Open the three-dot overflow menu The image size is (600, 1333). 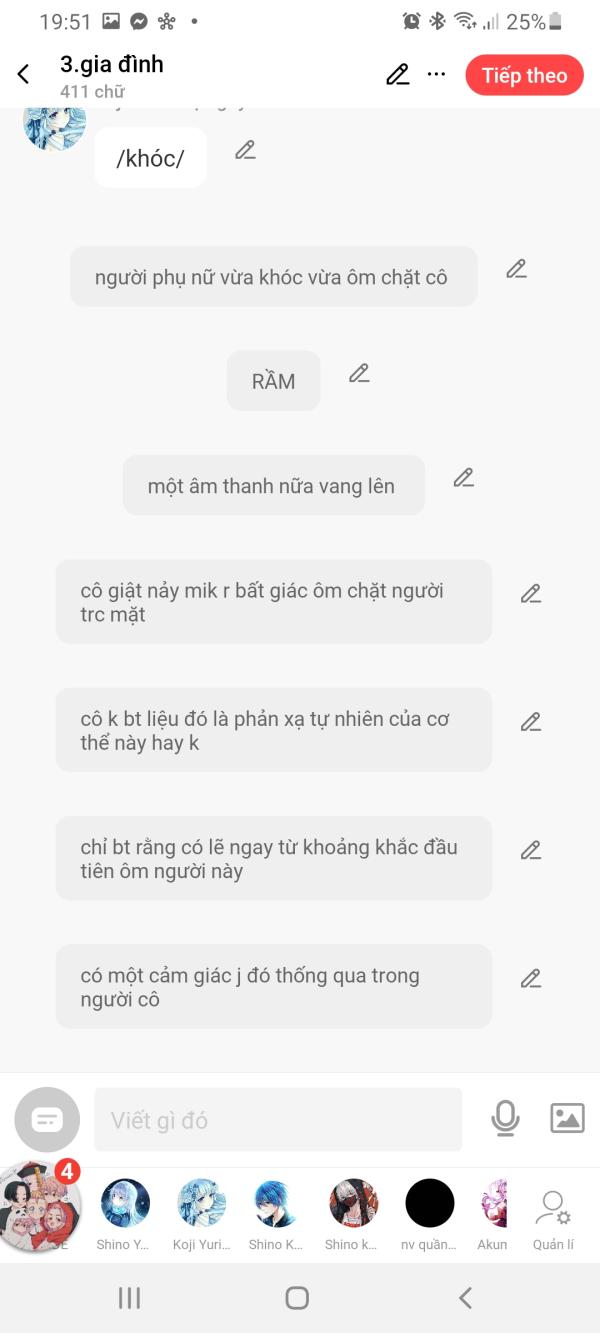coord(436,75)
